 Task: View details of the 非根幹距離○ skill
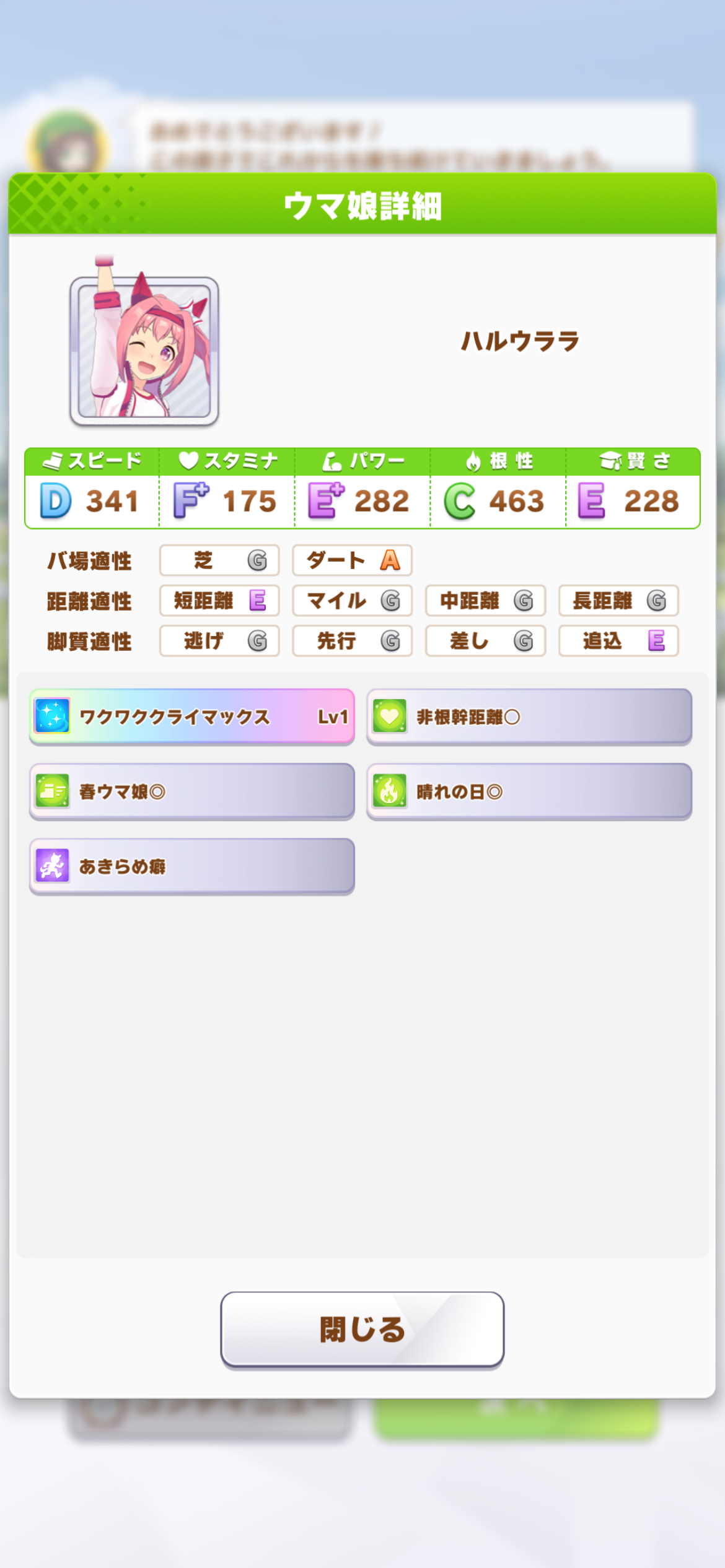(529, 716)
